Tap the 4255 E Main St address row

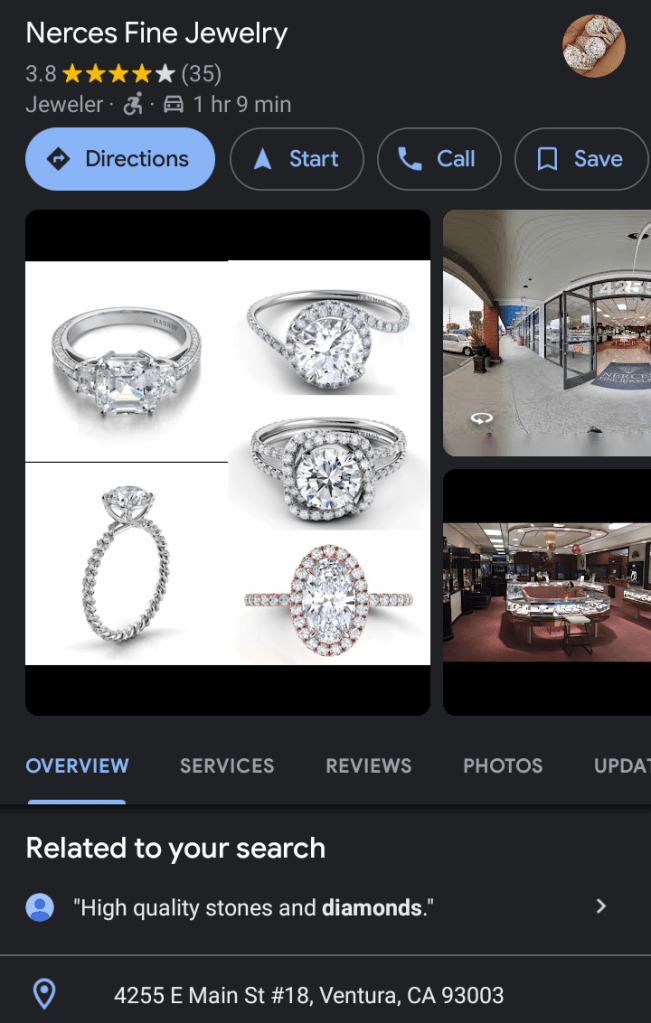click(308, 995)
